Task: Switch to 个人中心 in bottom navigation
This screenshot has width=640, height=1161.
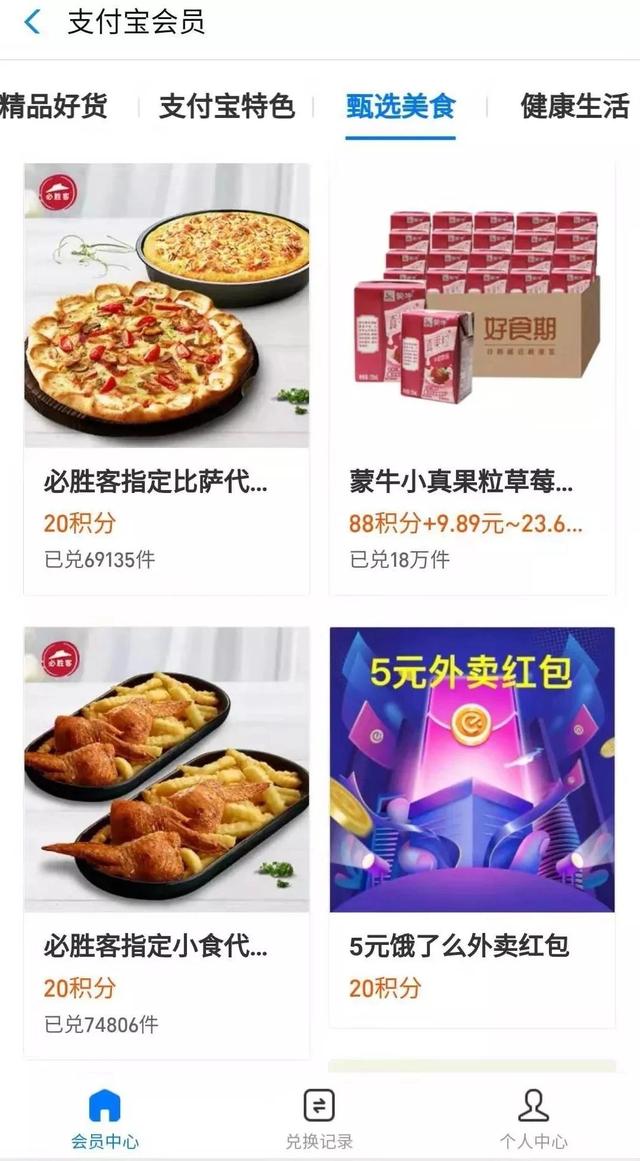Action: coord(533,1118)
